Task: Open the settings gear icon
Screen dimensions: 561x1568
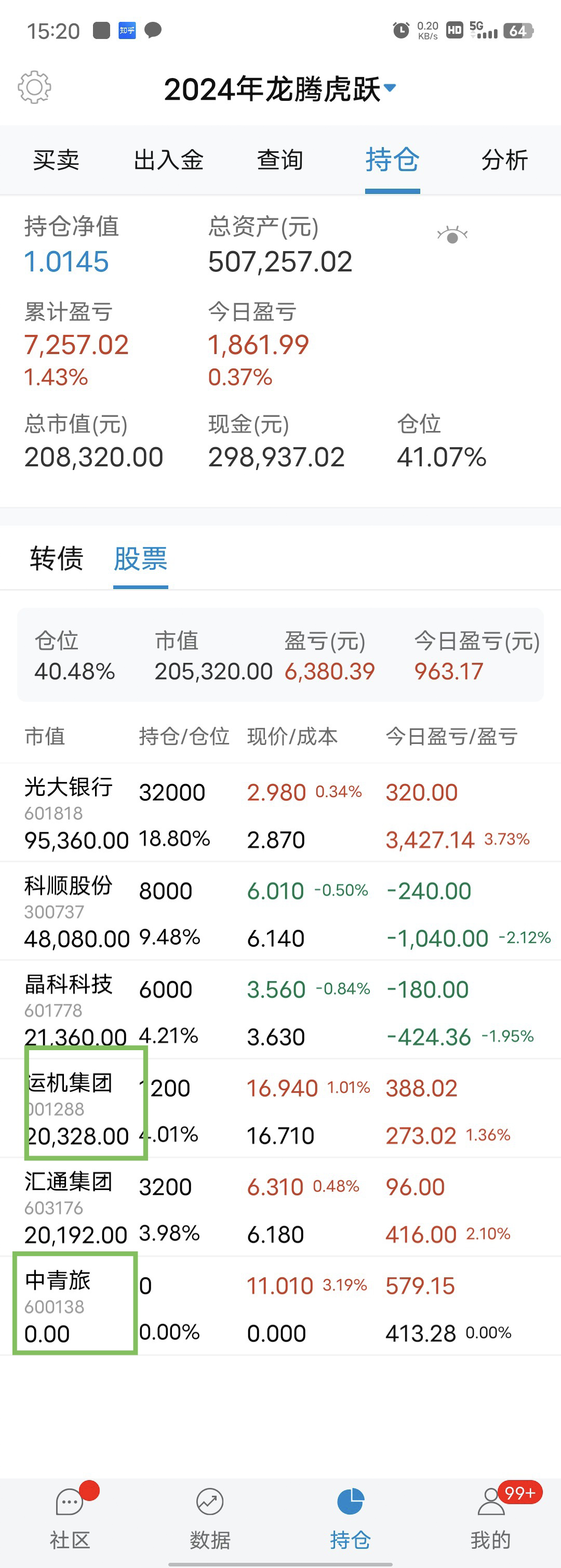Action: (x=34, y=88)
